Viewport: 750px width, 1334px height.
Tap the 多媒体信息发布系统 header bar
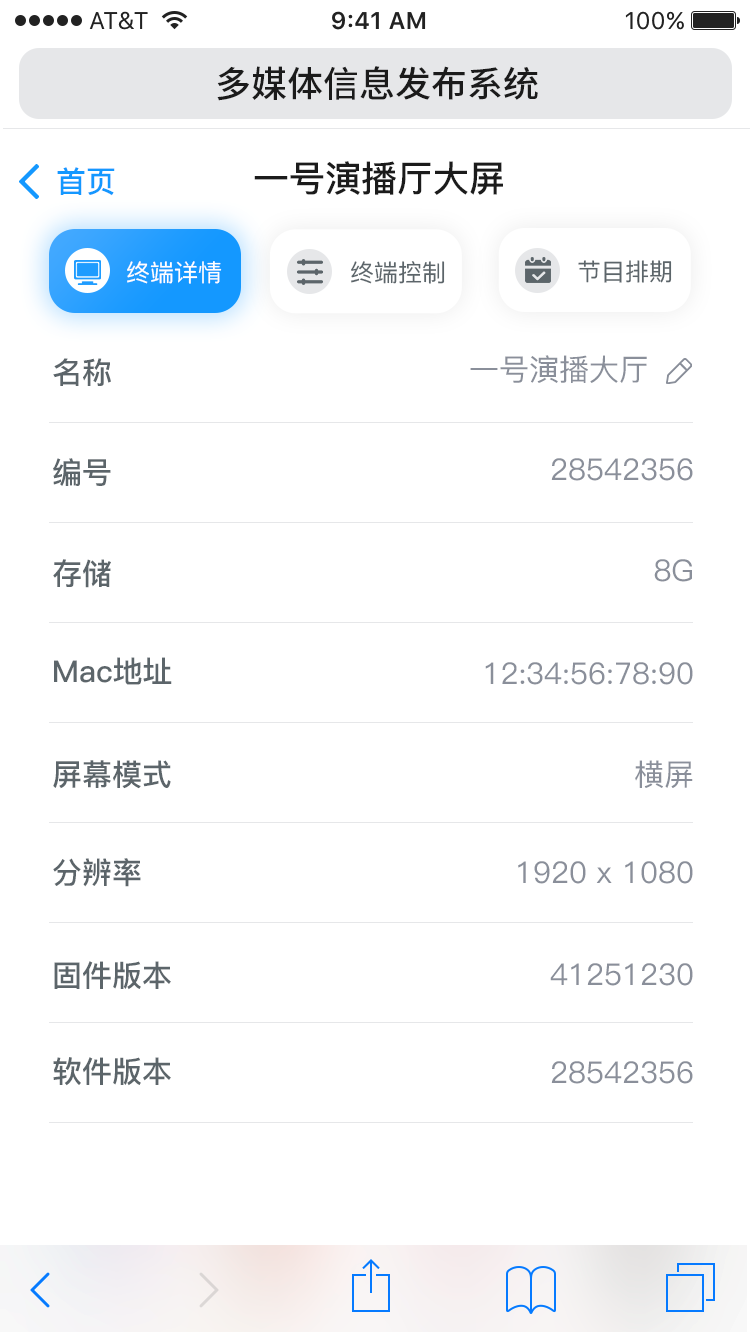[x=374, y=84]
